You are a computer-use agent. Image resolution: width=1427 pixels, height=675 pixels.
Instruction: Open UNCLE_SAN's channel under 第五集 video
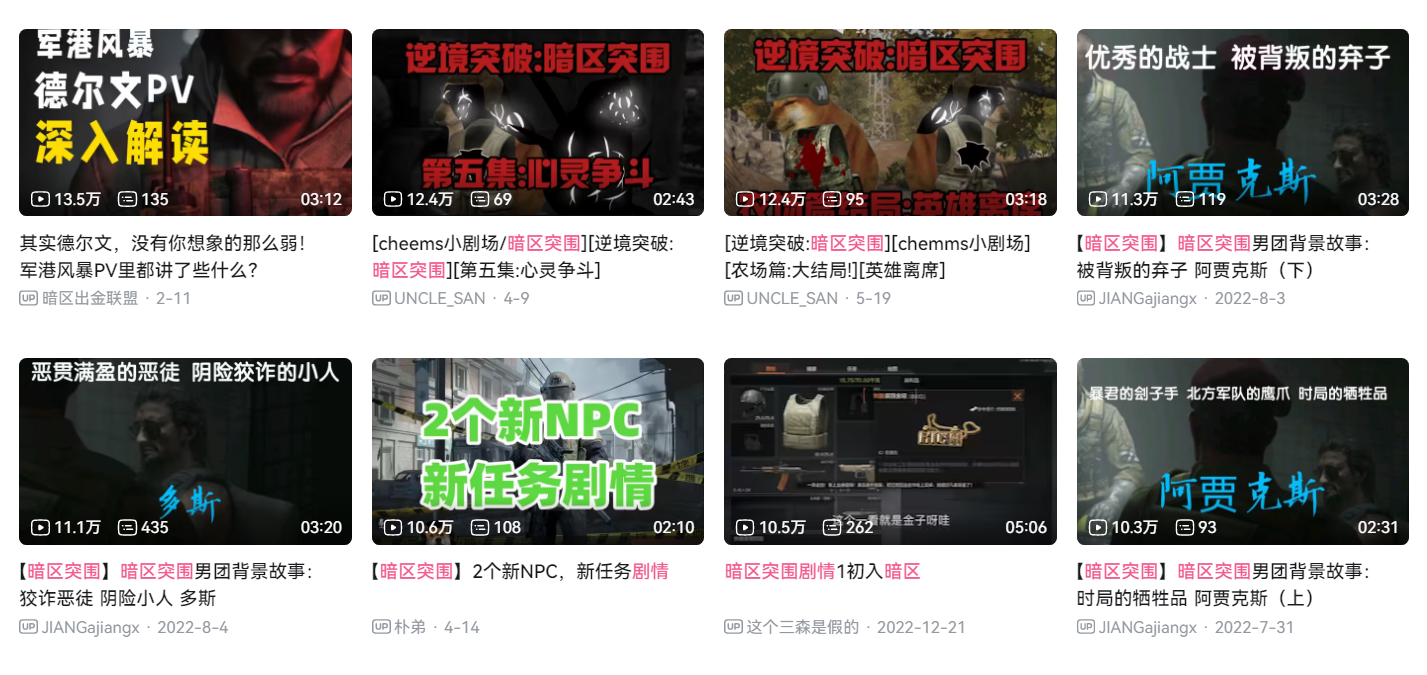click(439, 298)
